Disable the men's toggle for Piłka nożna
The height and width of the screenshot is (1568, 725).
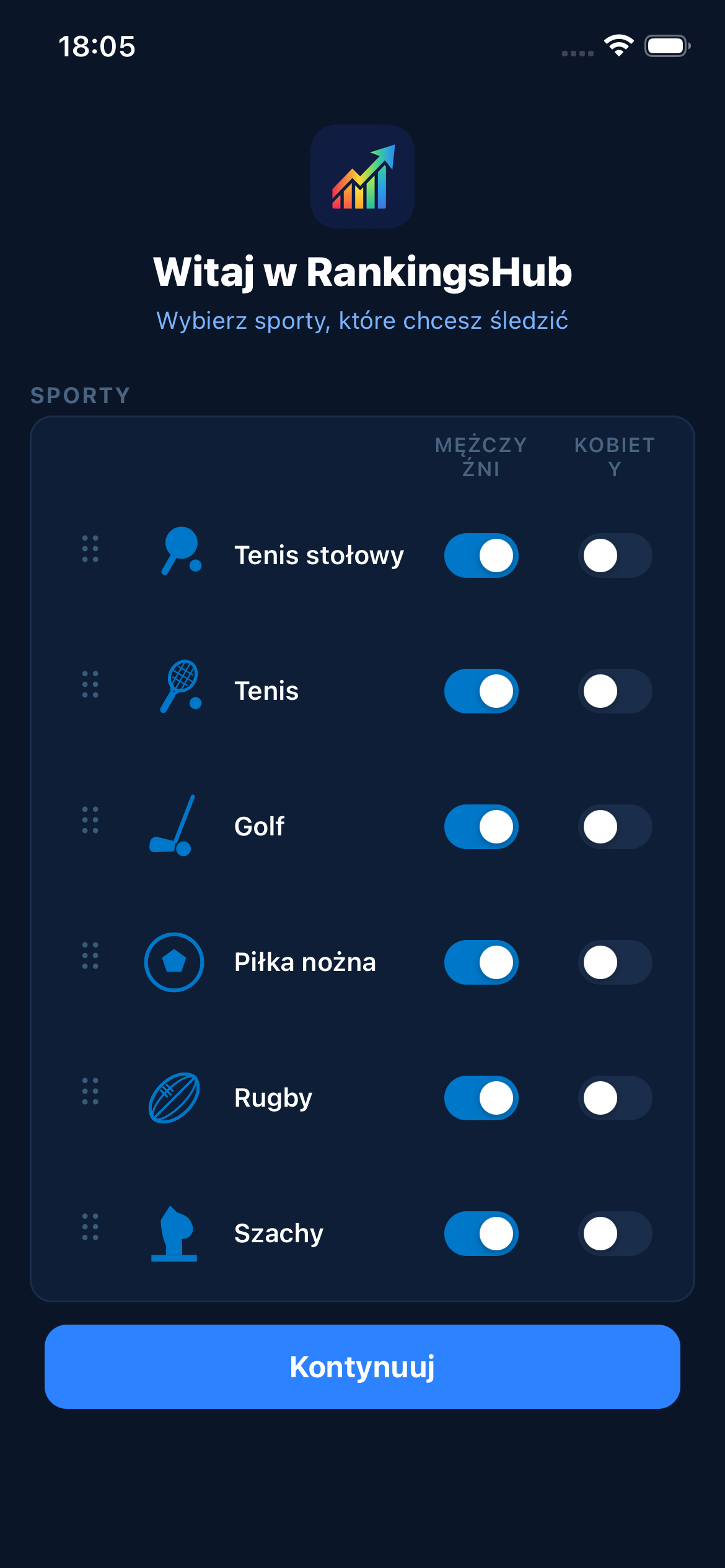(x=481, y=962)
